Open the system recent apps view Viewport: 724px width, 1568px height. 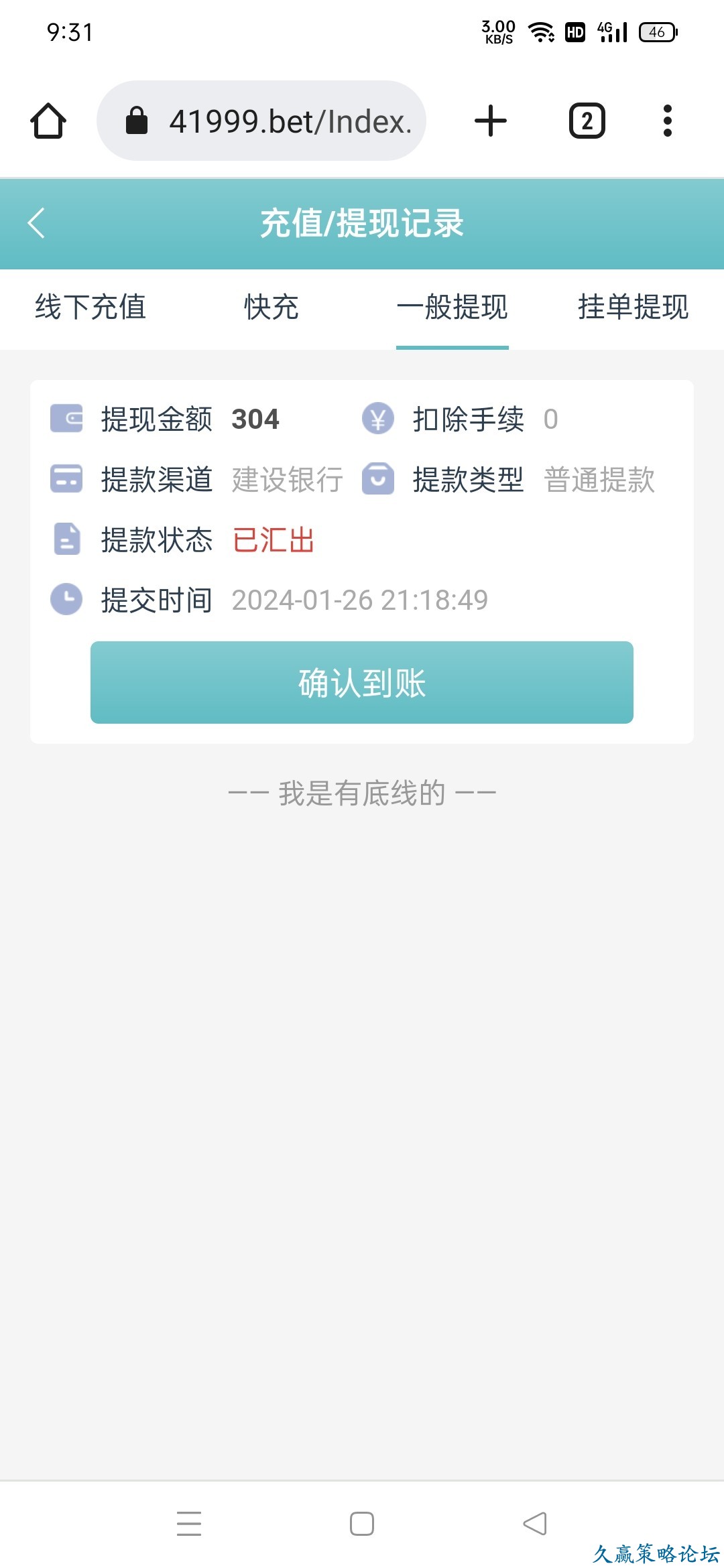pyautogui.click(x=189, y=1524)
